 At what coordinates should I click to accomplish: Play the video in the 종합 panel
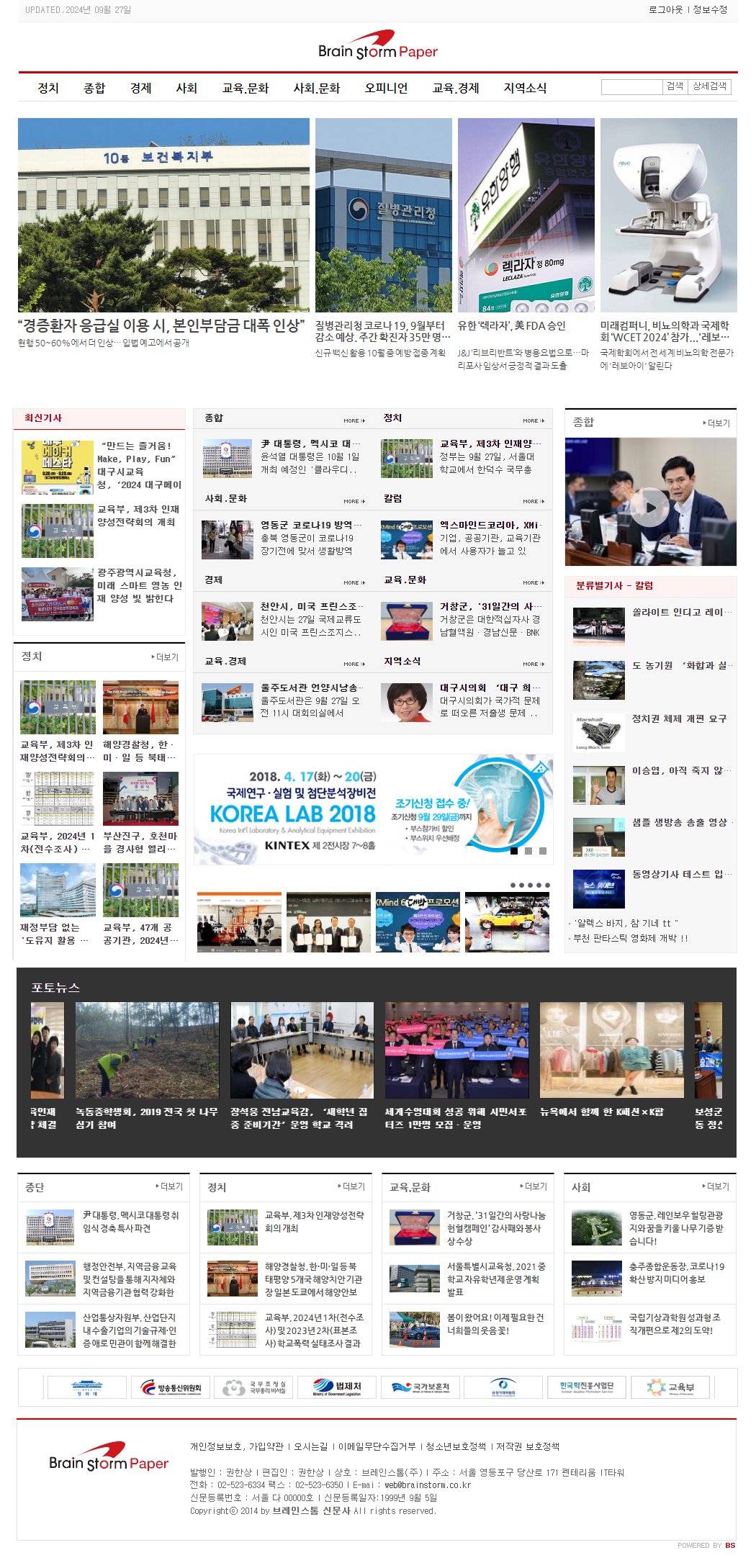pos(650,507)
